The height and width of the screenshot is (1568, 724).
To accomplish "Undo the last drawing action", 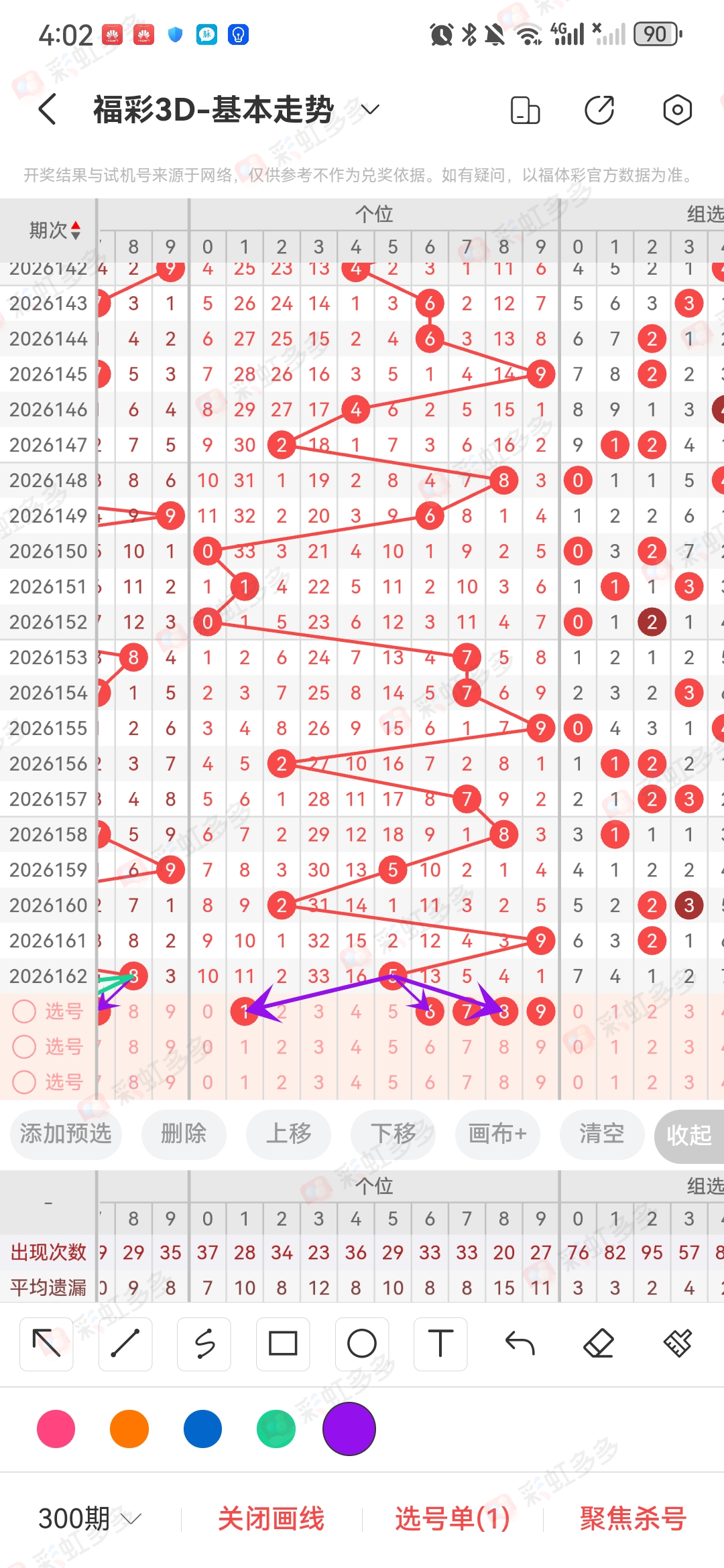I will pyautogui.click(x=520, y=1344).
